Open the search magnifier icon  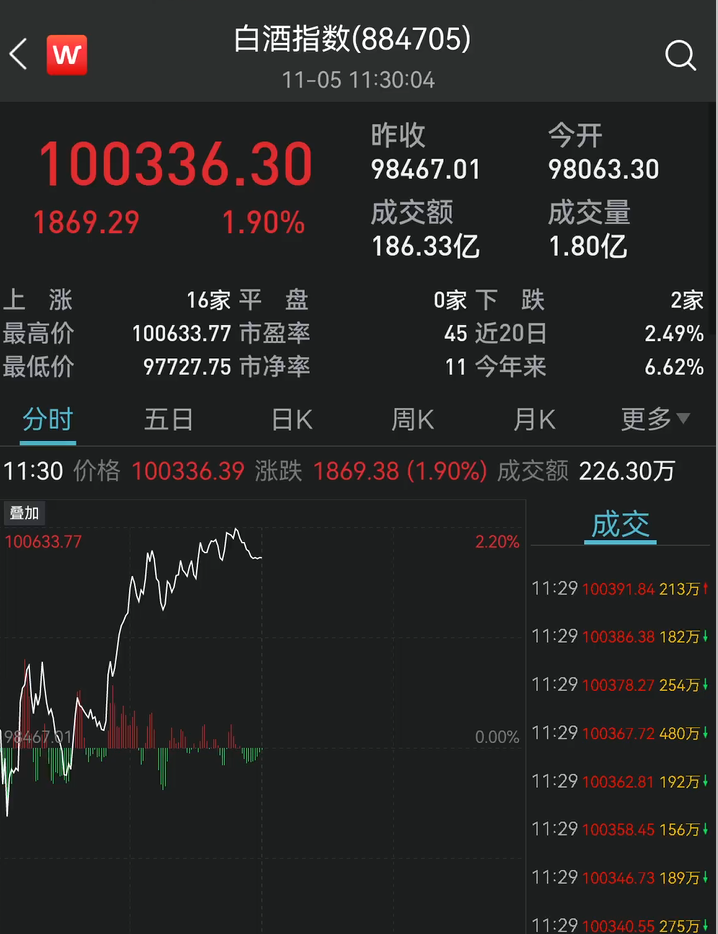coord(680,55)
